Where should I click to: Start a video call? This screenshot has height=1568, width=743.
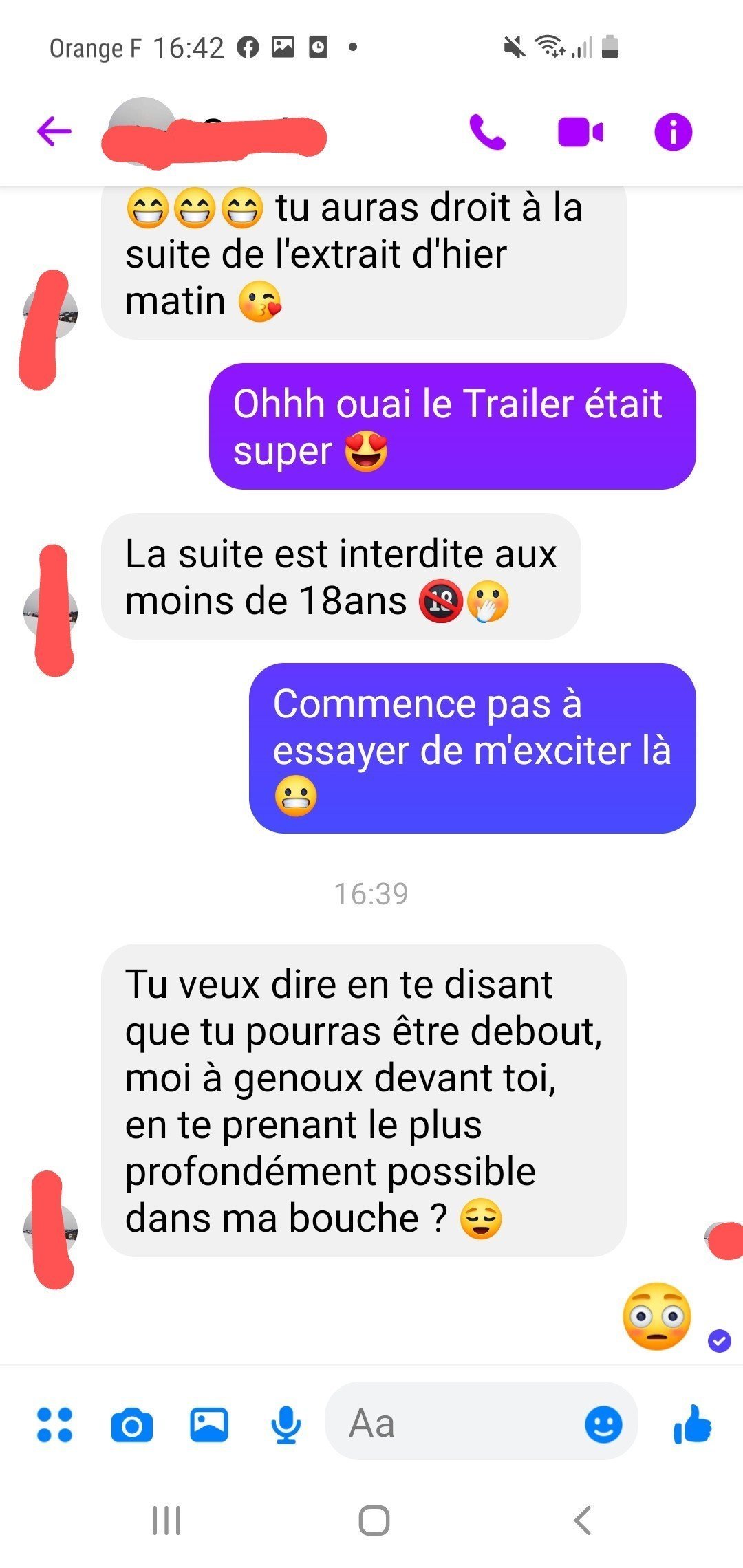click(581, 132)
